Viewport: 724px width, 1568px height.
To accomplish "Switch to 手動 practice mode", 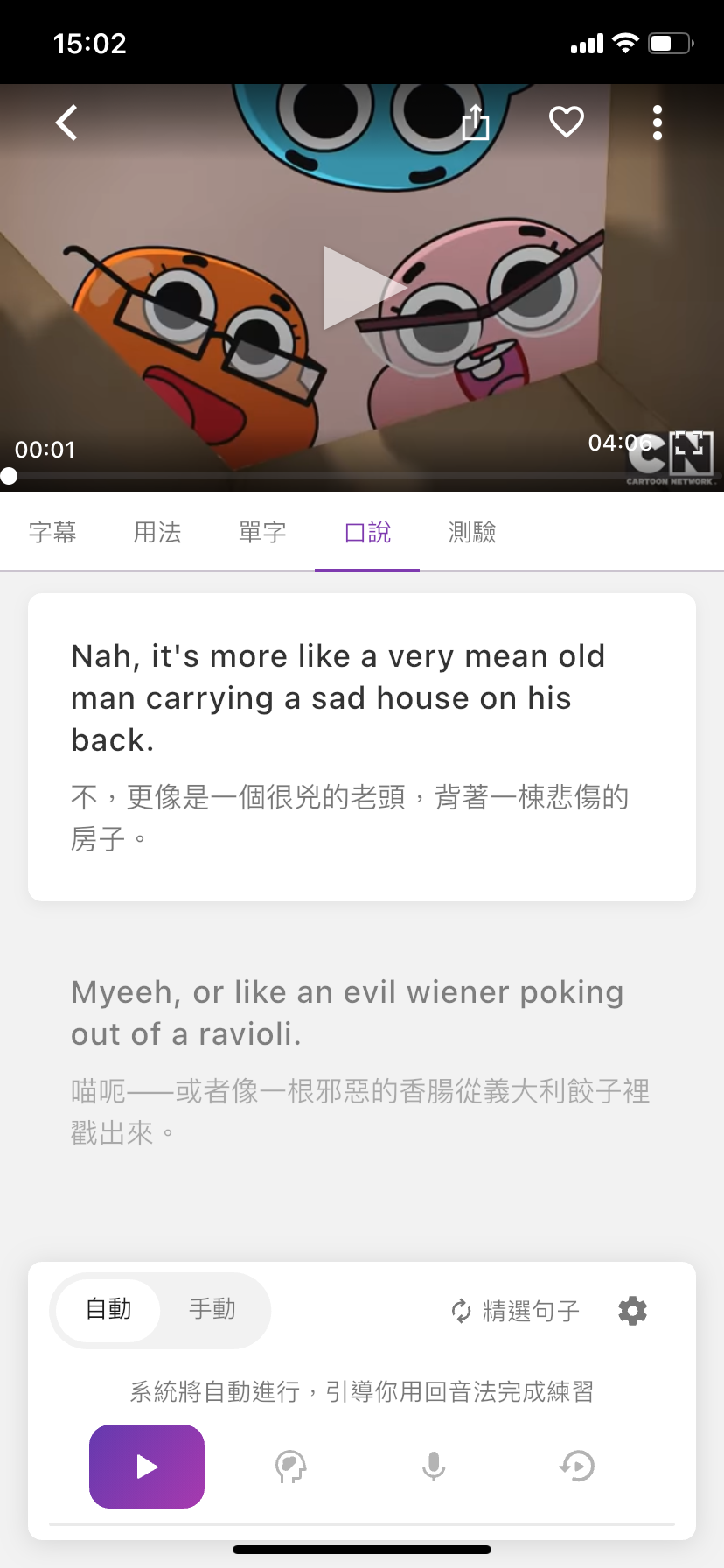I will click(x=212, y=1310).
